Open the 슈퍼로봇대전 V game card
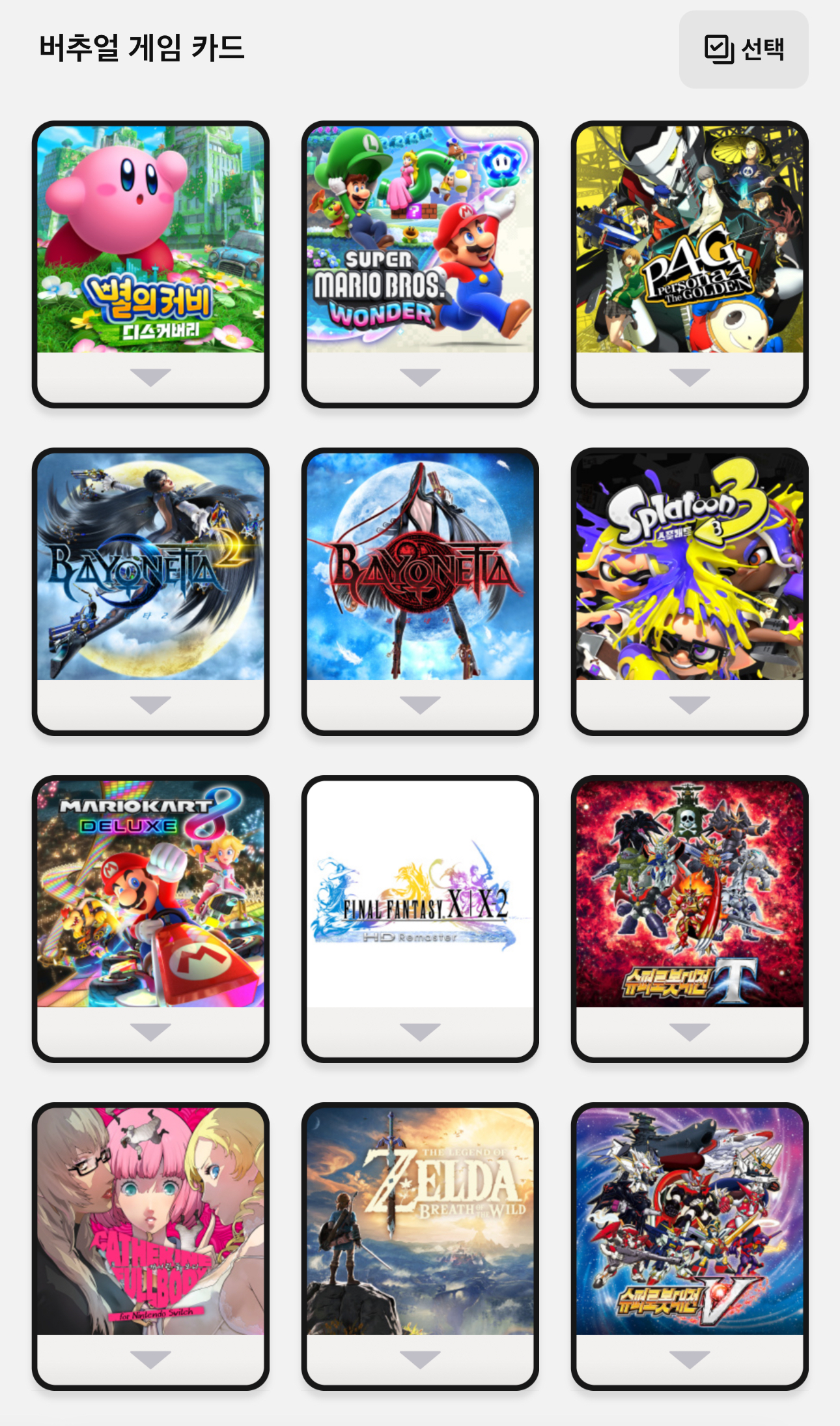Viewport: 840px width, 1426px height. pyautogui.click(x=690, y=1246)
